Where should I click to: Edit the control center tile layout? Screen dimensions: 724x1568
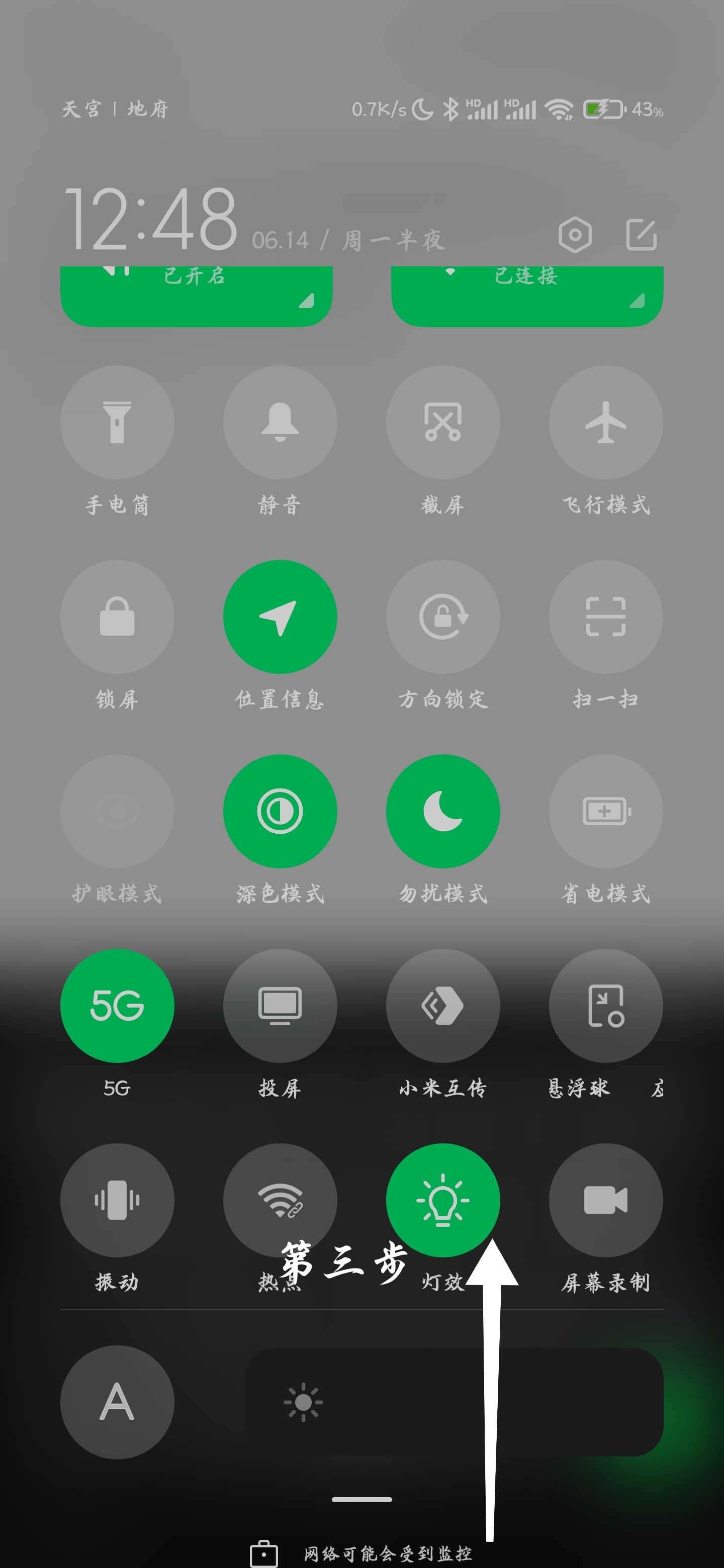click(x=641, y=235)
